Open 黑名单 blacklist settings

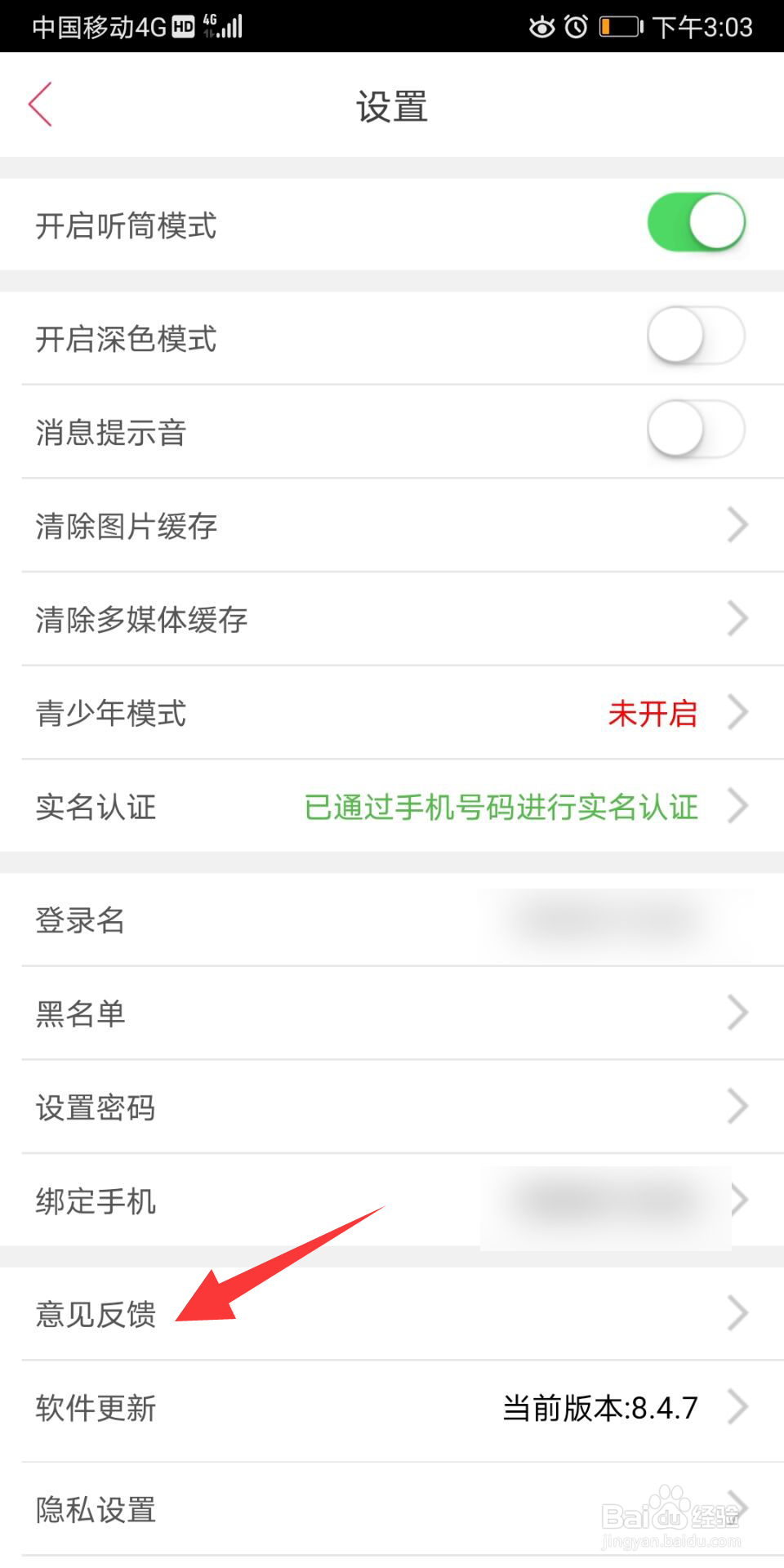point(392,1013)
